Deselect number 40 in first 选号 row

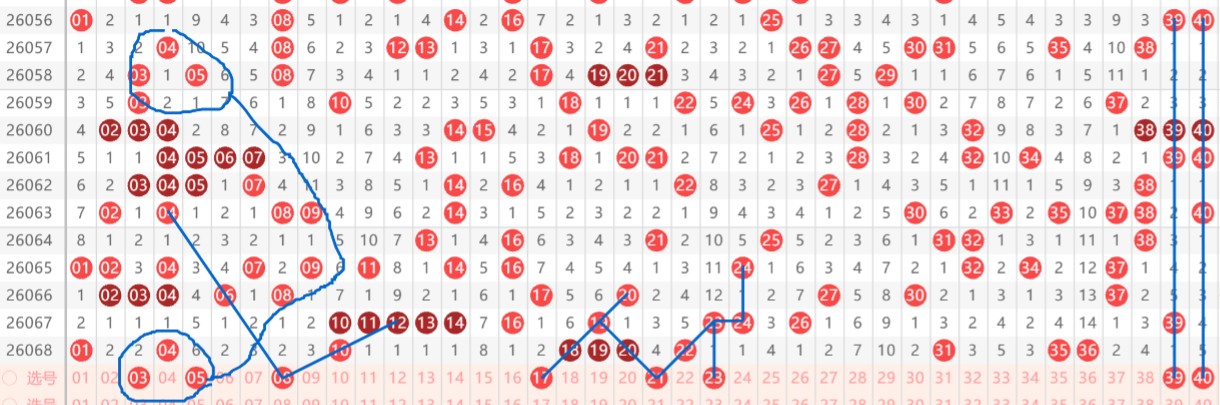tap(1204, 377)
